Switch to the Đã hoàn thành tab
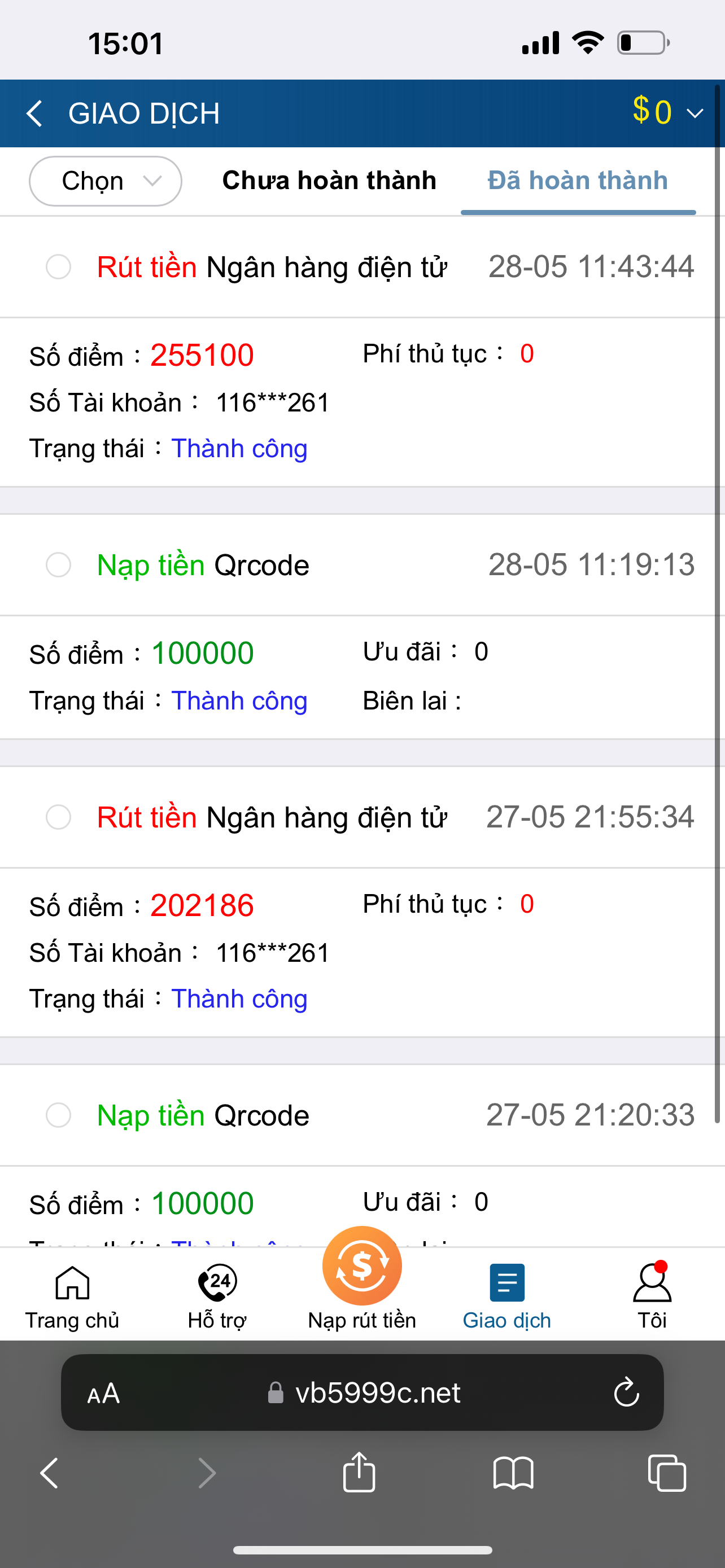This screenshot has height=1568, width=725. [577, 180]
